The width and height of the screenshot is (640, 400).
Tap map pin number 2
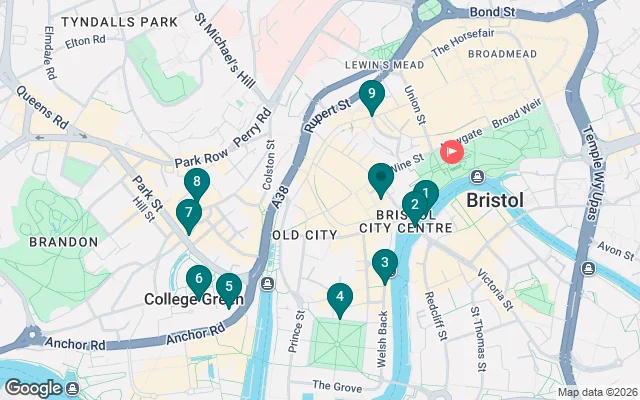pos(413,206)
